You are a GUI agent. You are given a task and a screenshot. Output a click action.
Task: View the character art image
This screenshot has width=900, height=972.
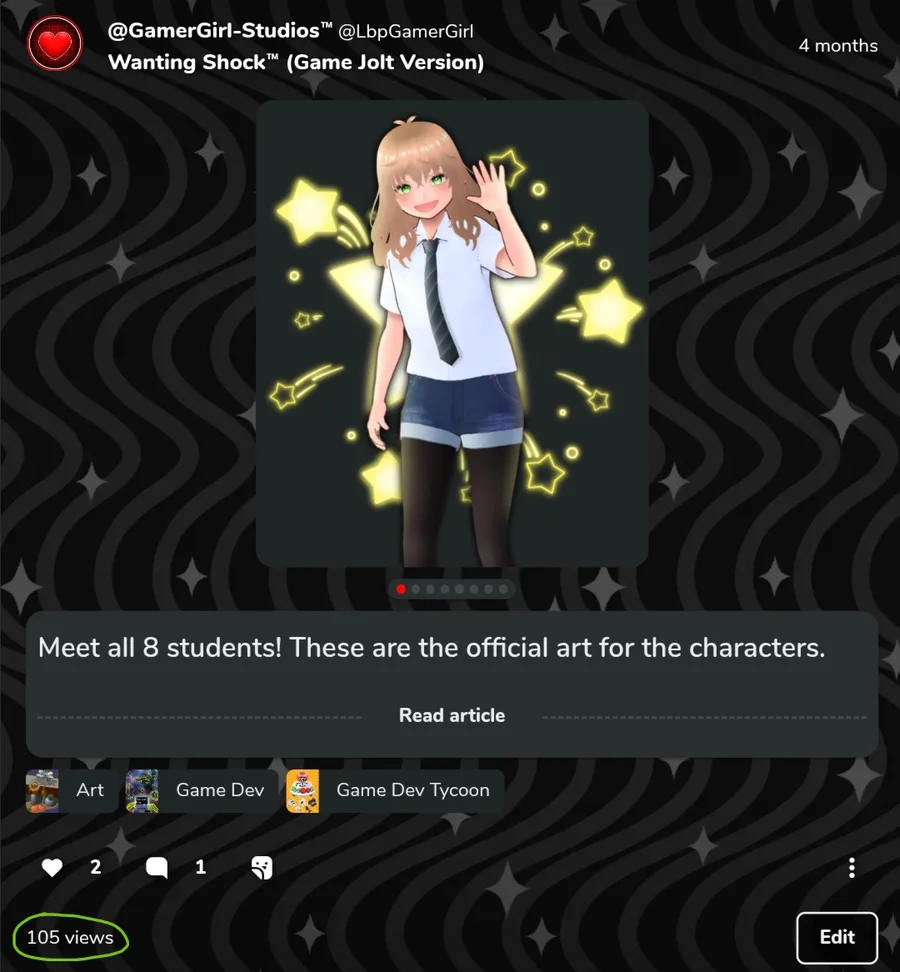(452, 334)
